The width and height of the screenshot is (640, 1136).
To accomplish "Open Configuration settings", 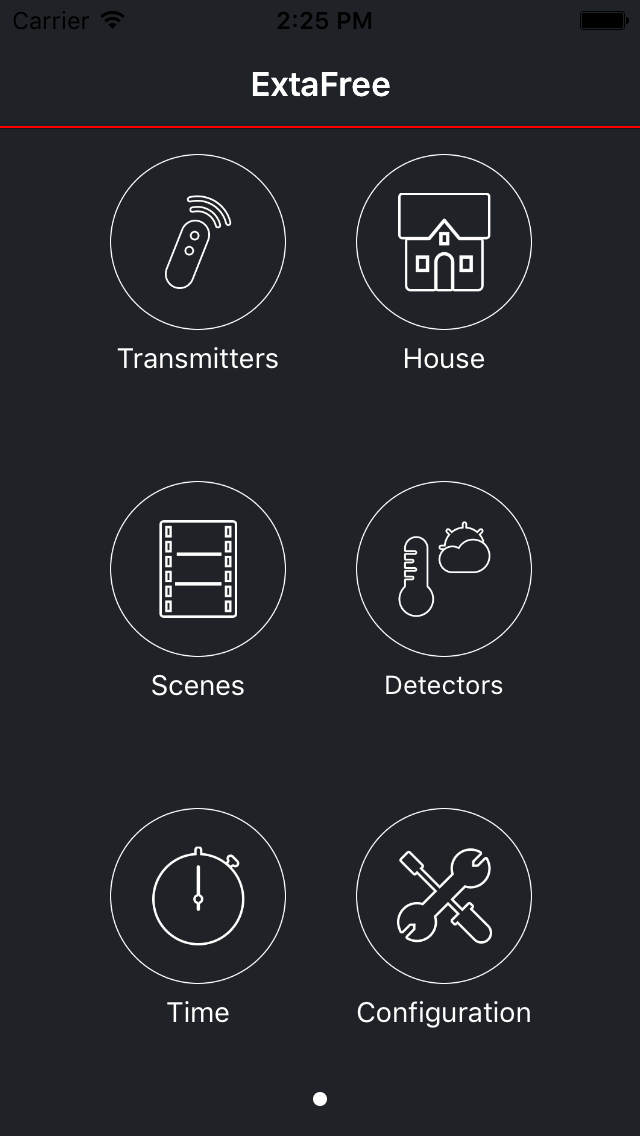I will (444, 895).
